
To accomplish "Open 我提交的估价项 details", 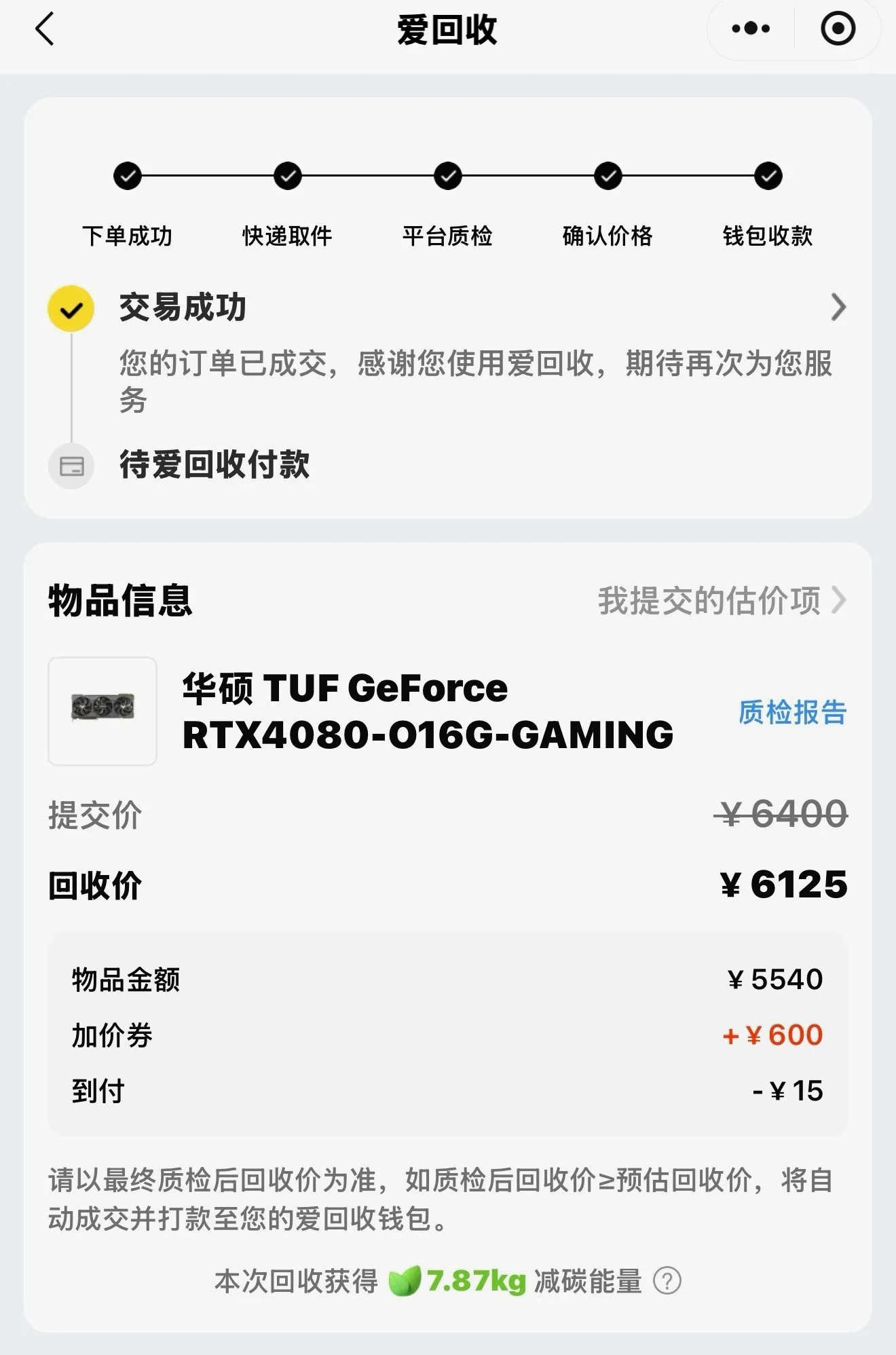I will [722, 601].
